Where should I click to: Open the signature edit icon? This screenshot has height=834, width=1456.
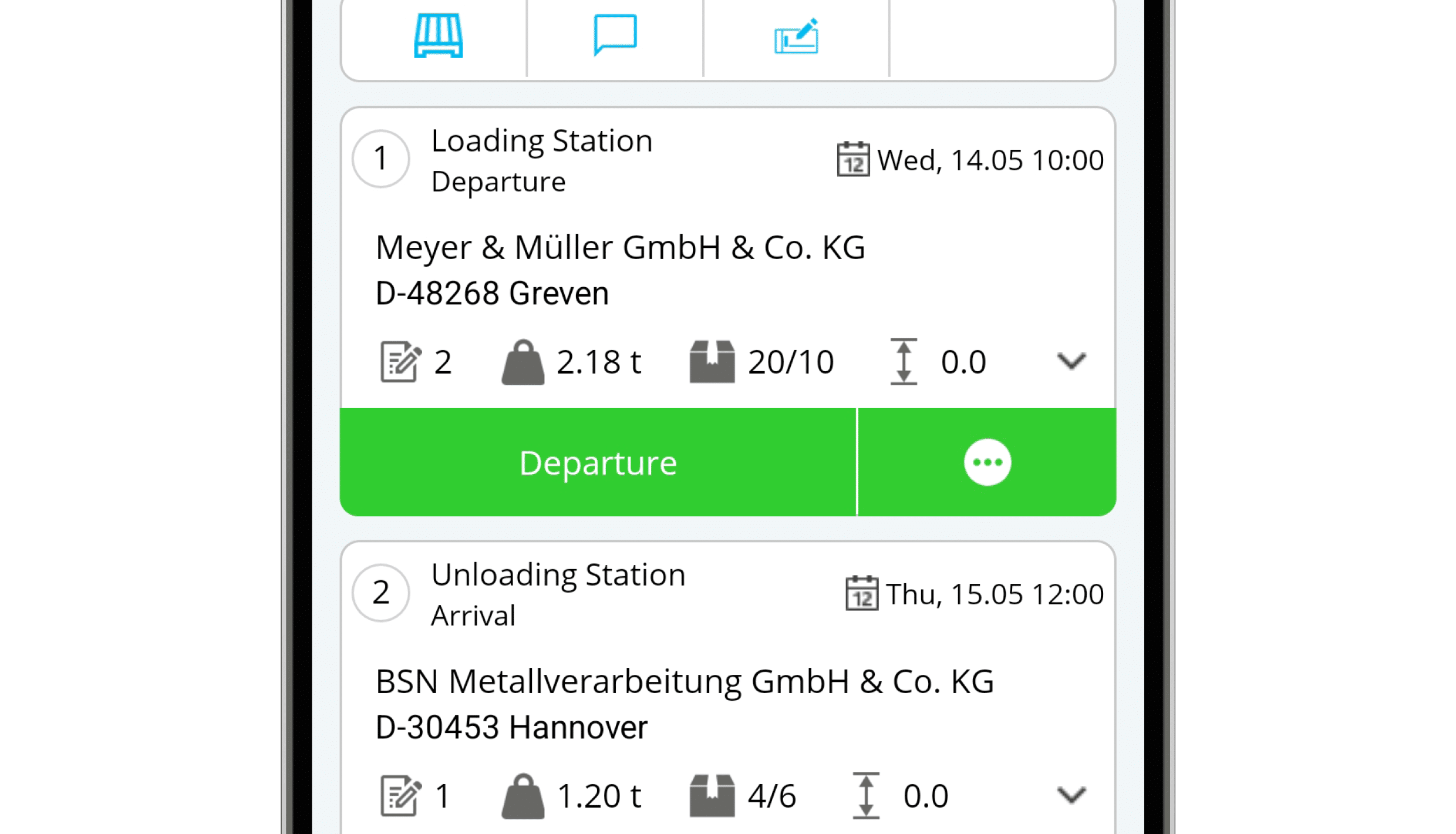796,36
